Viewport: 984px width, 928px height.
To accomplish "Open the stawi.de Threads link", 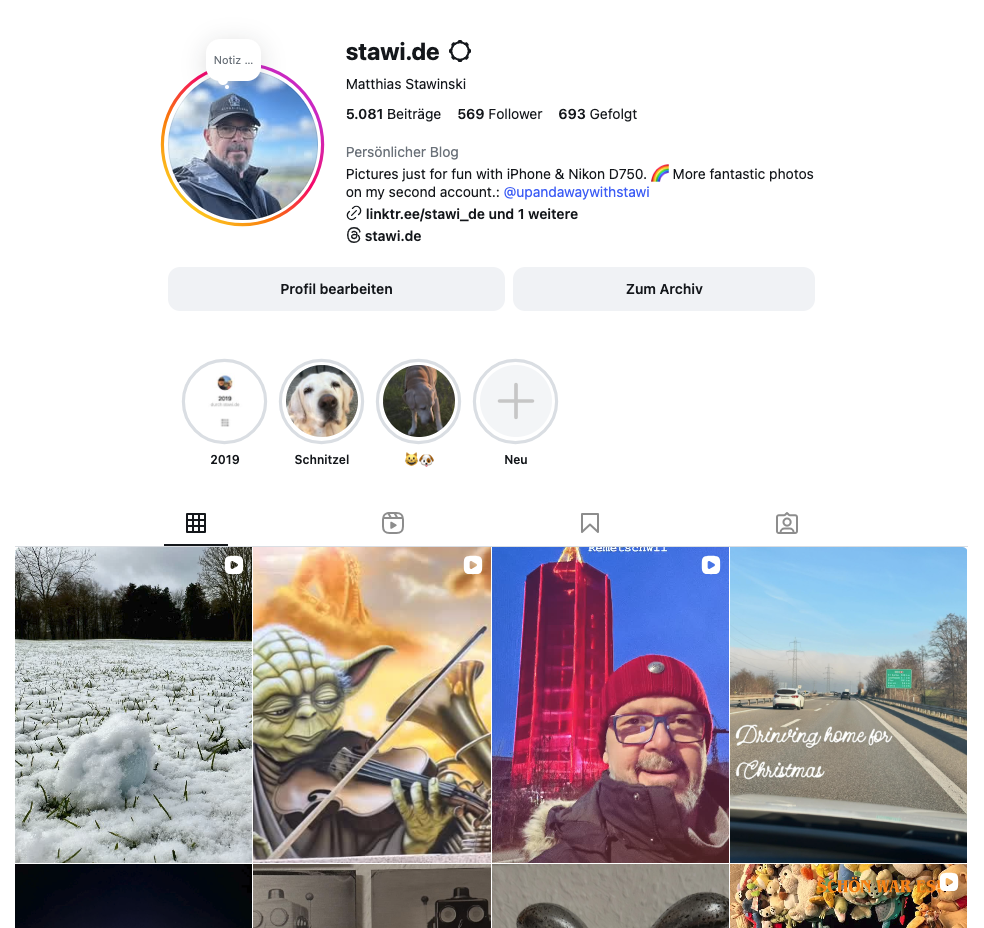I will tap(392, 236).
